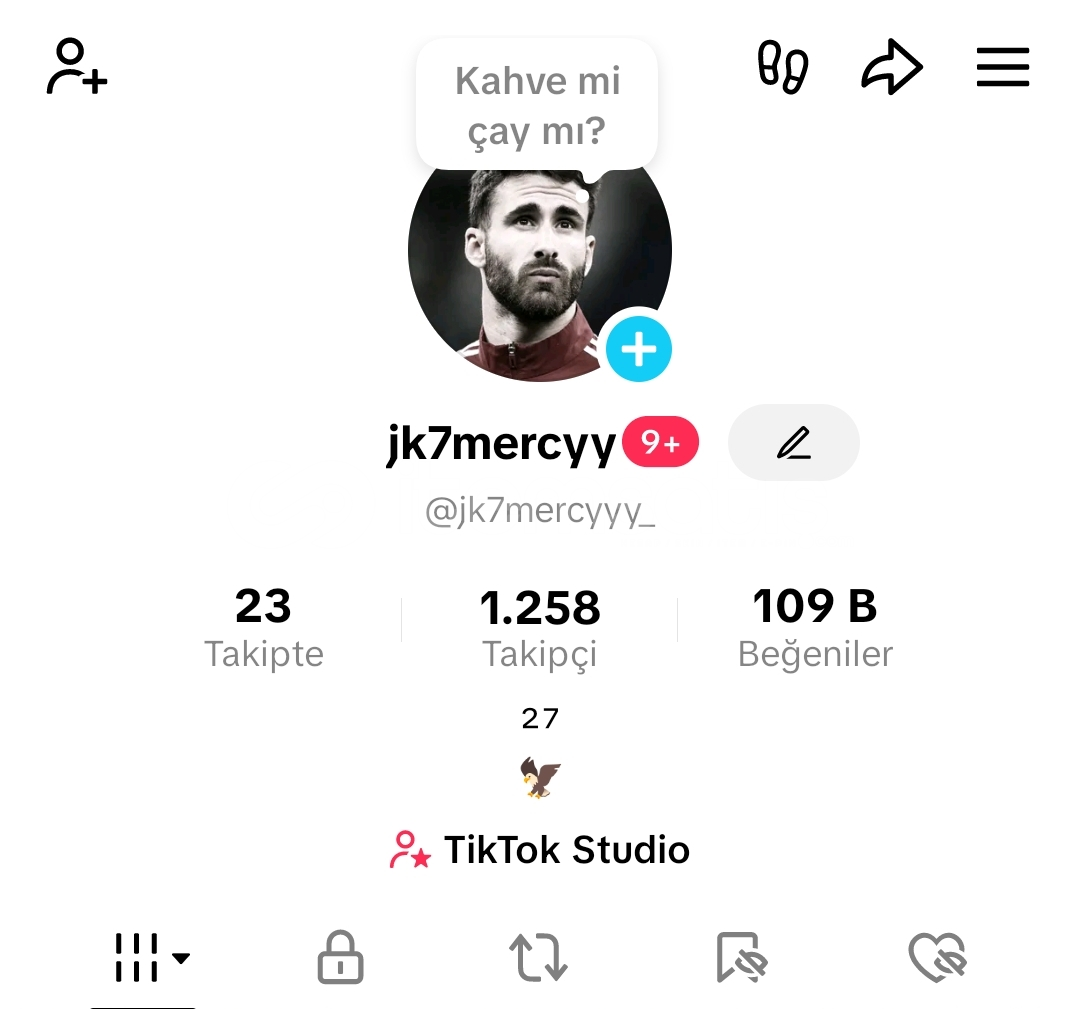Edit profile with the pencil button
The width and height of the screenshot is (1080, 1009).
click(793, 443)
